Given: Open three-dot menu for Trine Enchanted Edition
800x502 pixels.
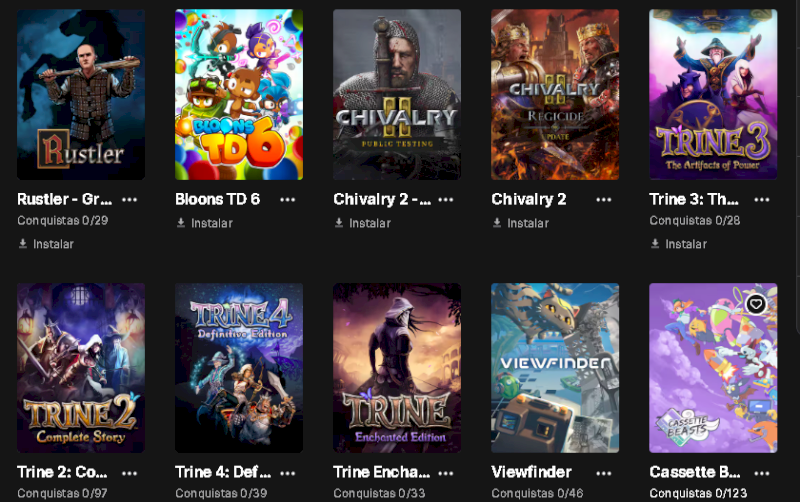Looking at the screenshot, I should 446,472.
